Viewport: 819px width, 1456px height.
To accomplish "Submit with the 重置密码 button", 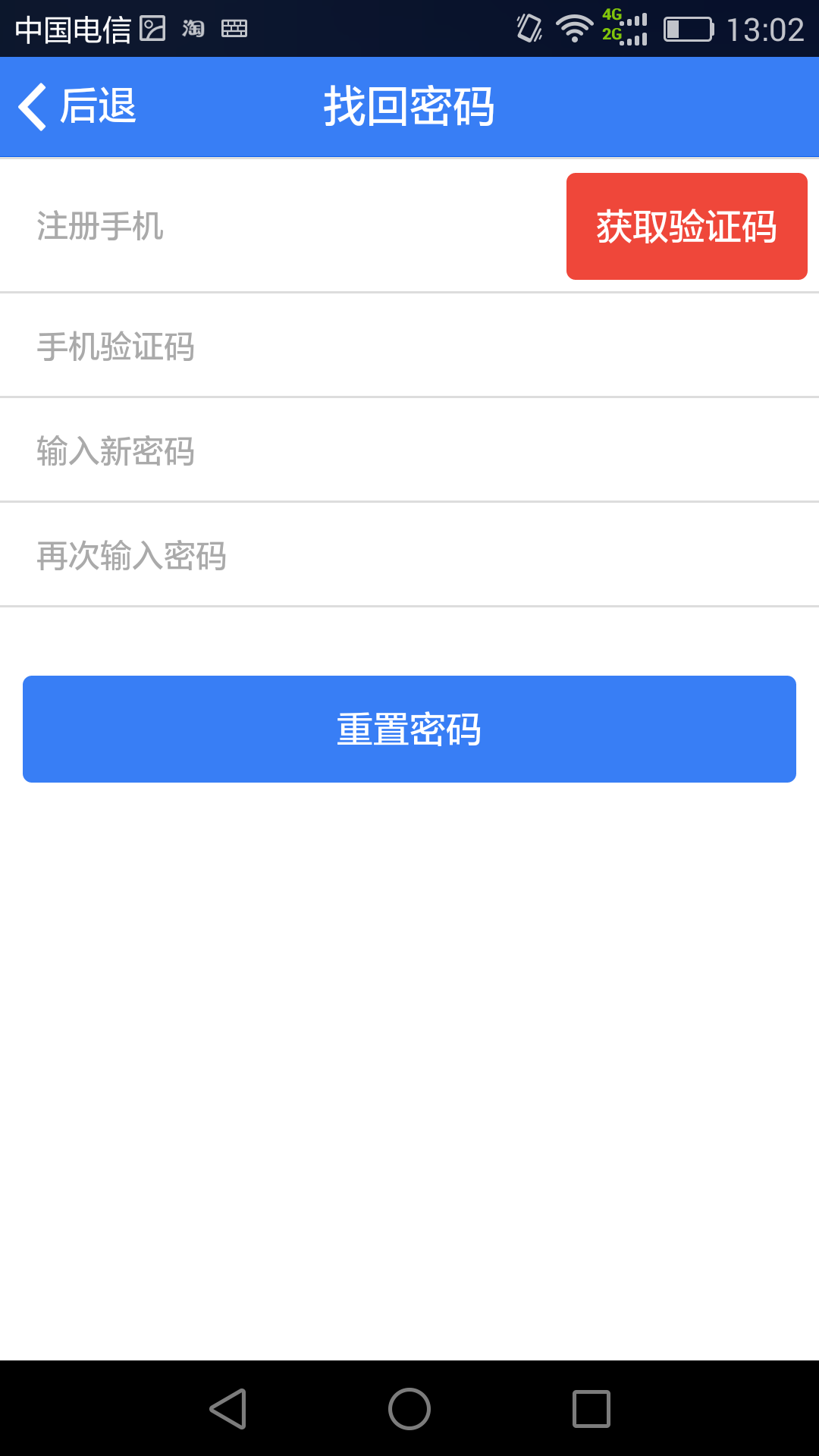I will pyautogui.click(x=409, y=729).
